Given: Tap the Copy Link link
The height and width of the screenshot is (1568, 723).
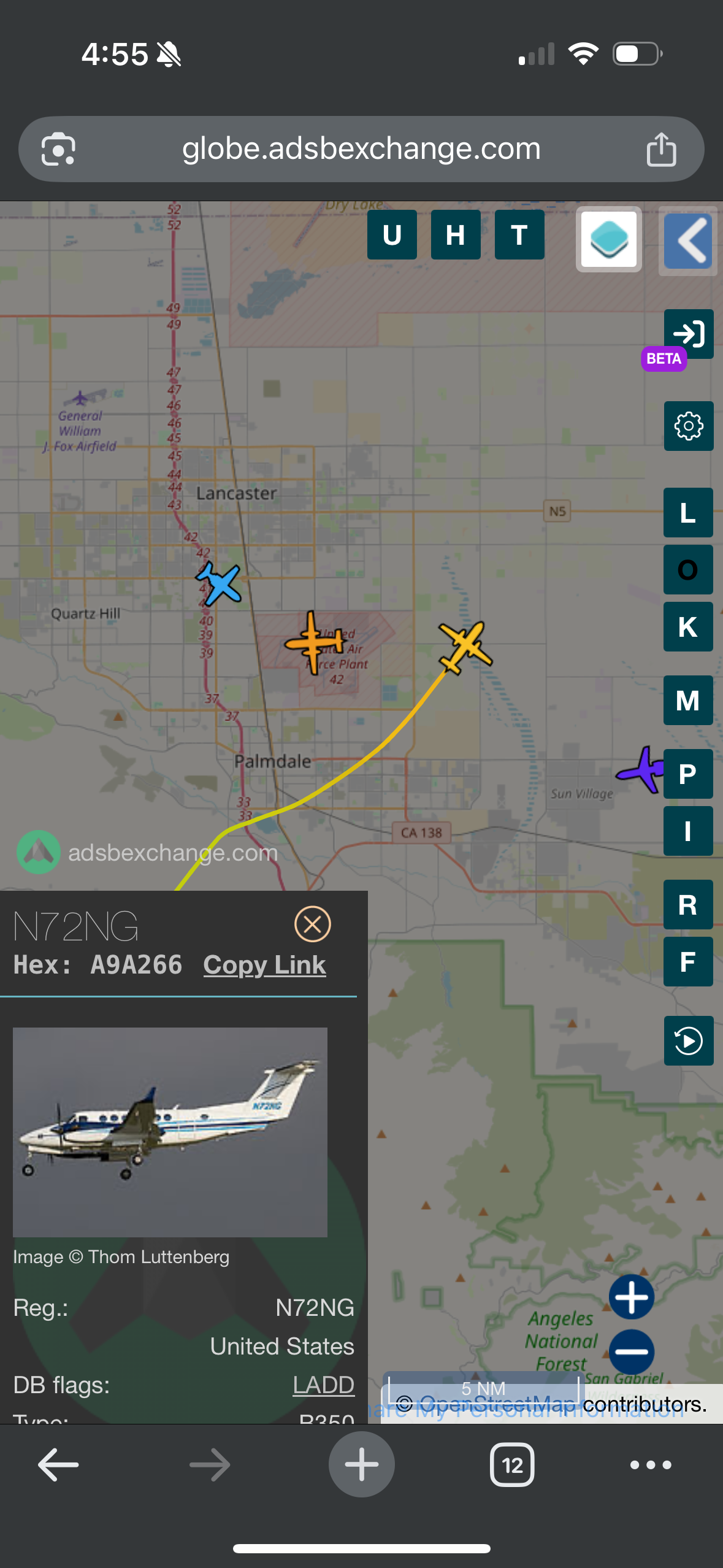Looking at the screenshot, I should coord(264,965).
